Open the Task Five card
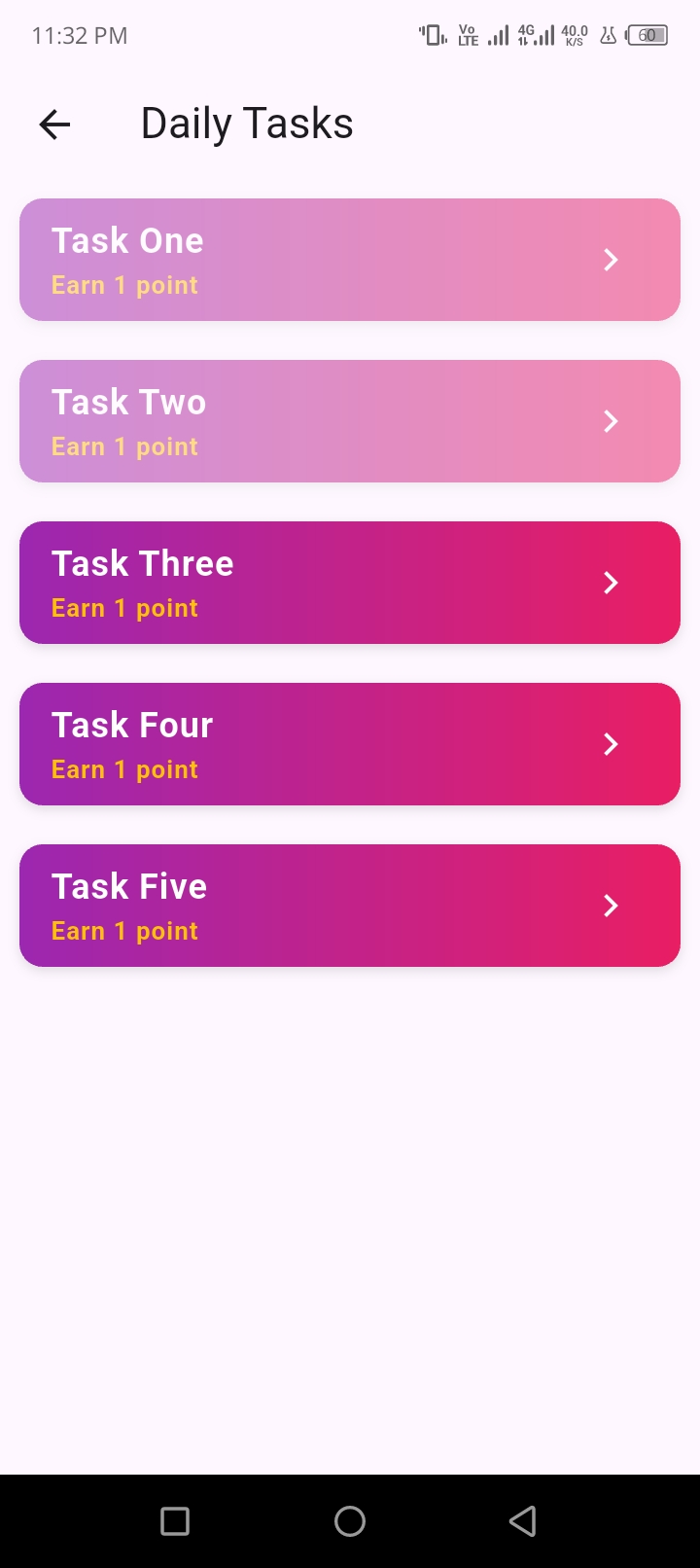Image resolution: width=700 pixels, height=1568 pixels. pyautogui.click(x=350, y=906)
